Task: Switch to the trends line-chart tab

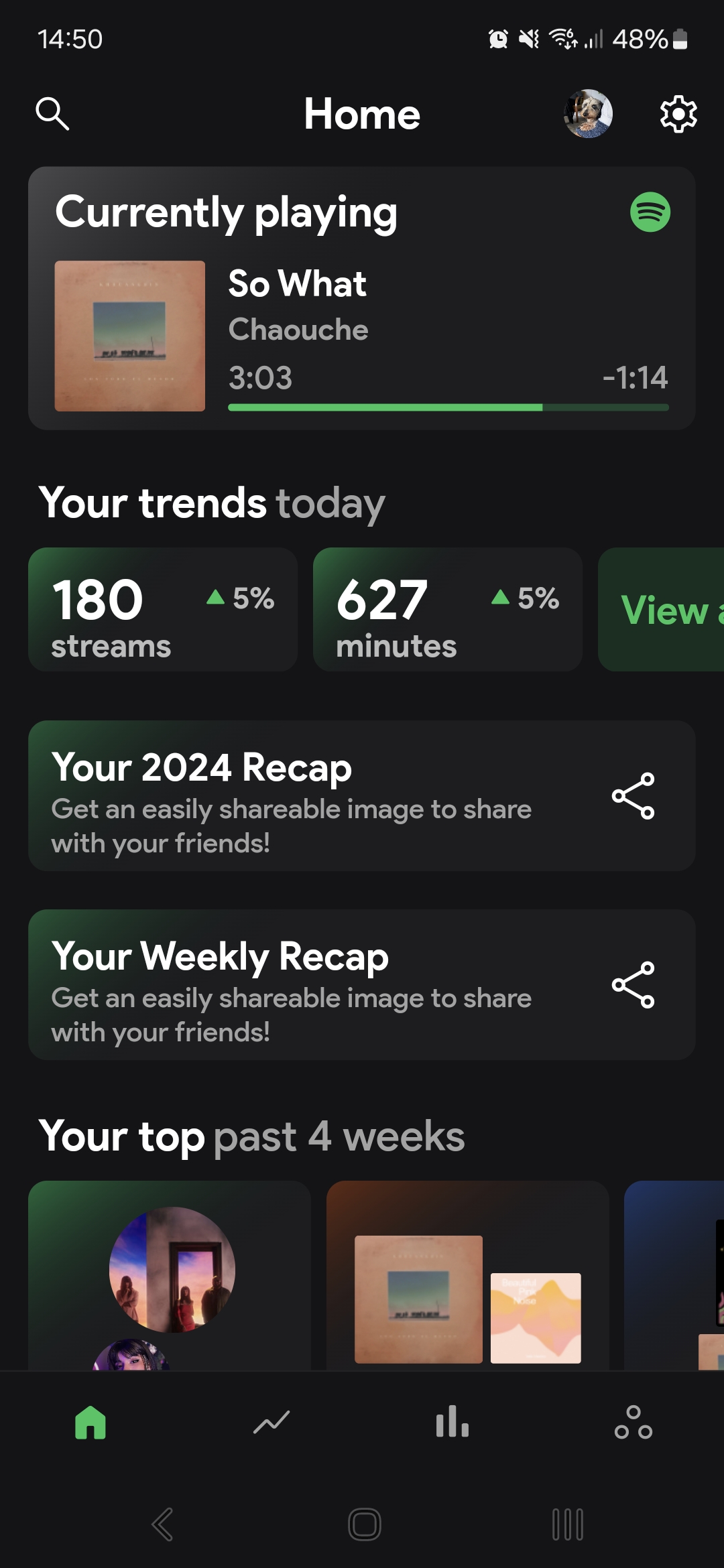Action: click(271, 1422)
